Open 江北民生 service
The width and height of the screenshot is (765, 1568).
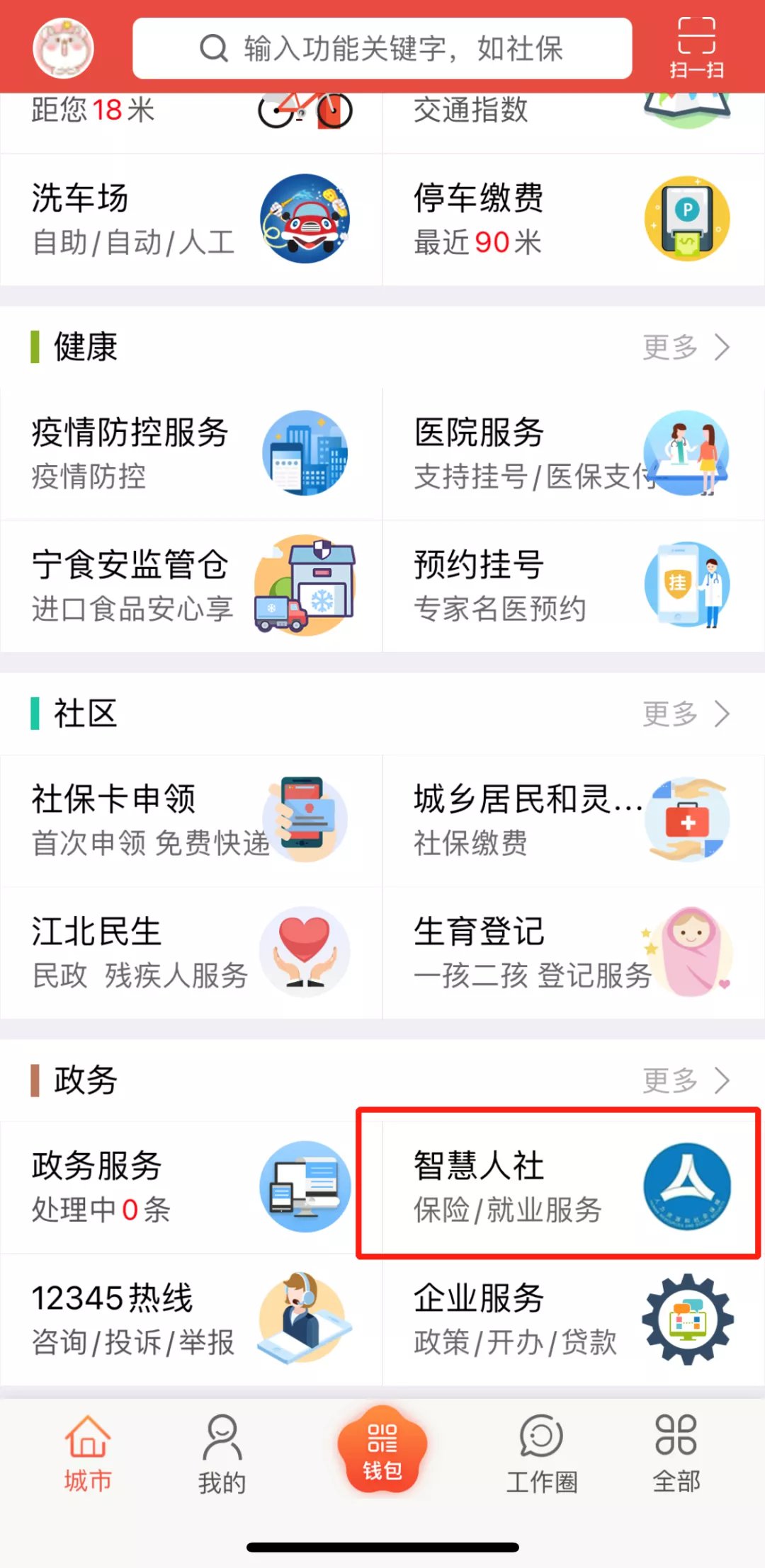[191, 953]
